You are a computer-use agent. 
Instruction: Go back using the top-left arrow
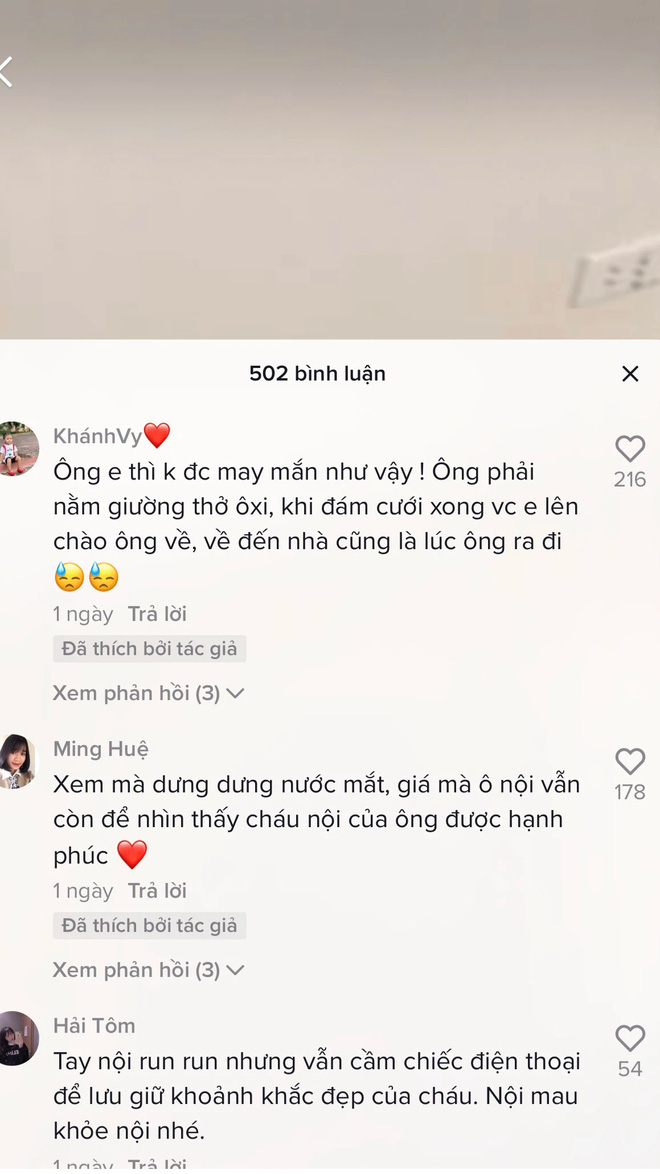pos(7,72)
